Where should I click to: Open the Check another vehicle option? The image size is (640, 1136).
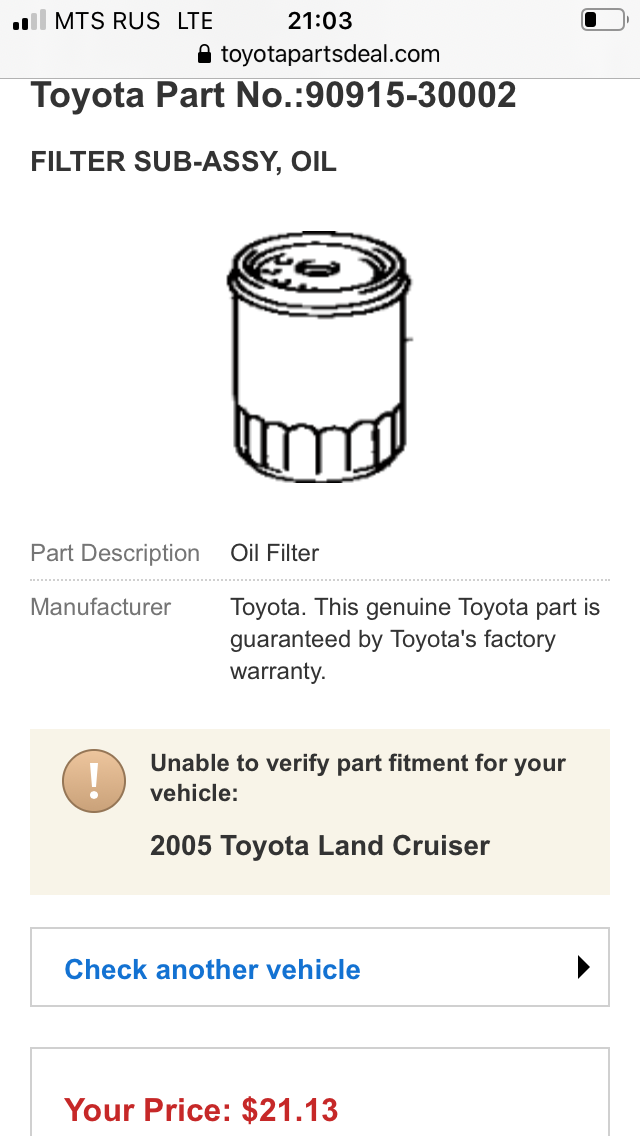pyautogui.click(x=320, y=967)
